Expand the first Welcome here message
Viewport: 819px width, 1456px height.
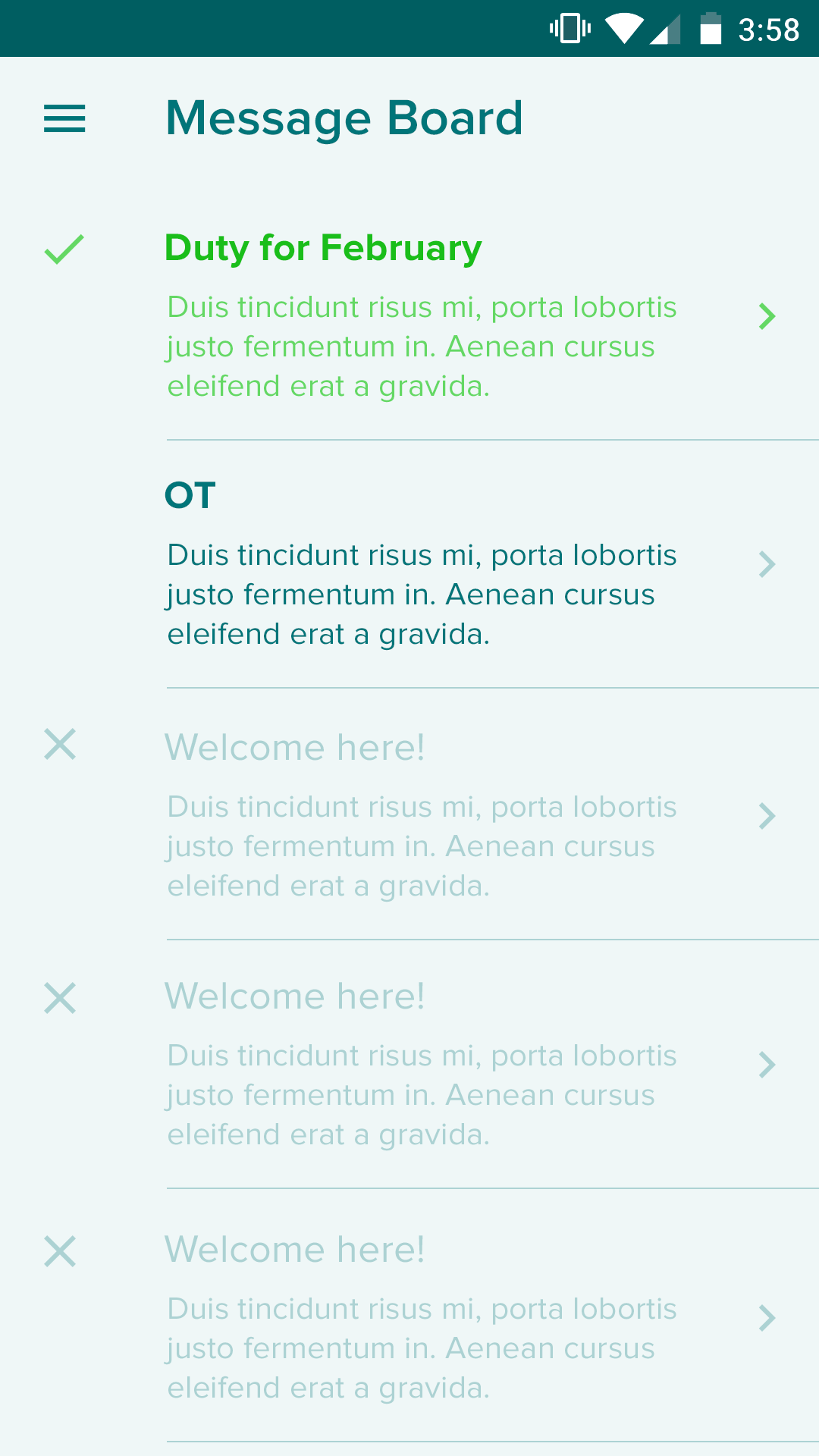click(768, 816)
